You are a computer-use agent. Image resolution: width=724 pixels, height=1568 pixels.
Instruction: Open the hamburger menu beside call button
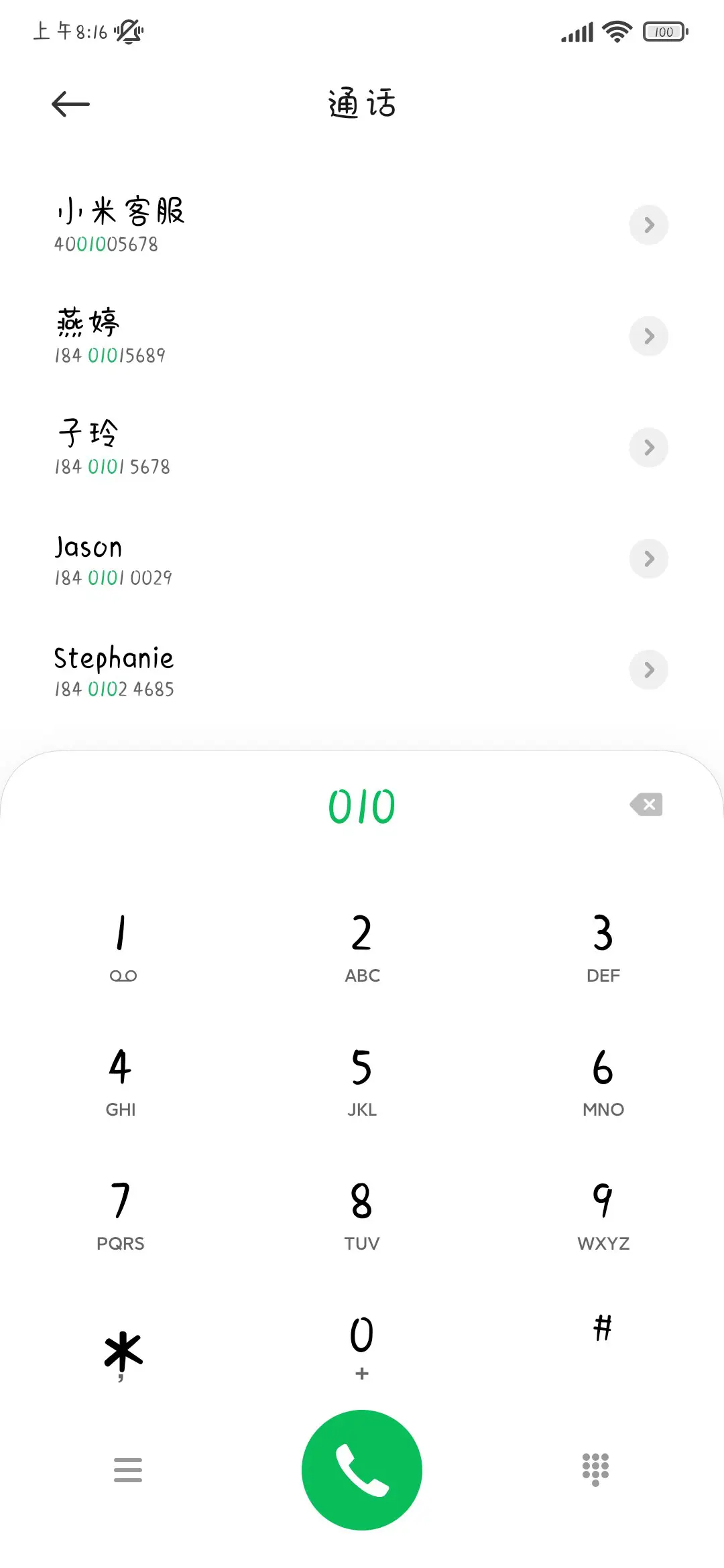(x=128, y=1470)
